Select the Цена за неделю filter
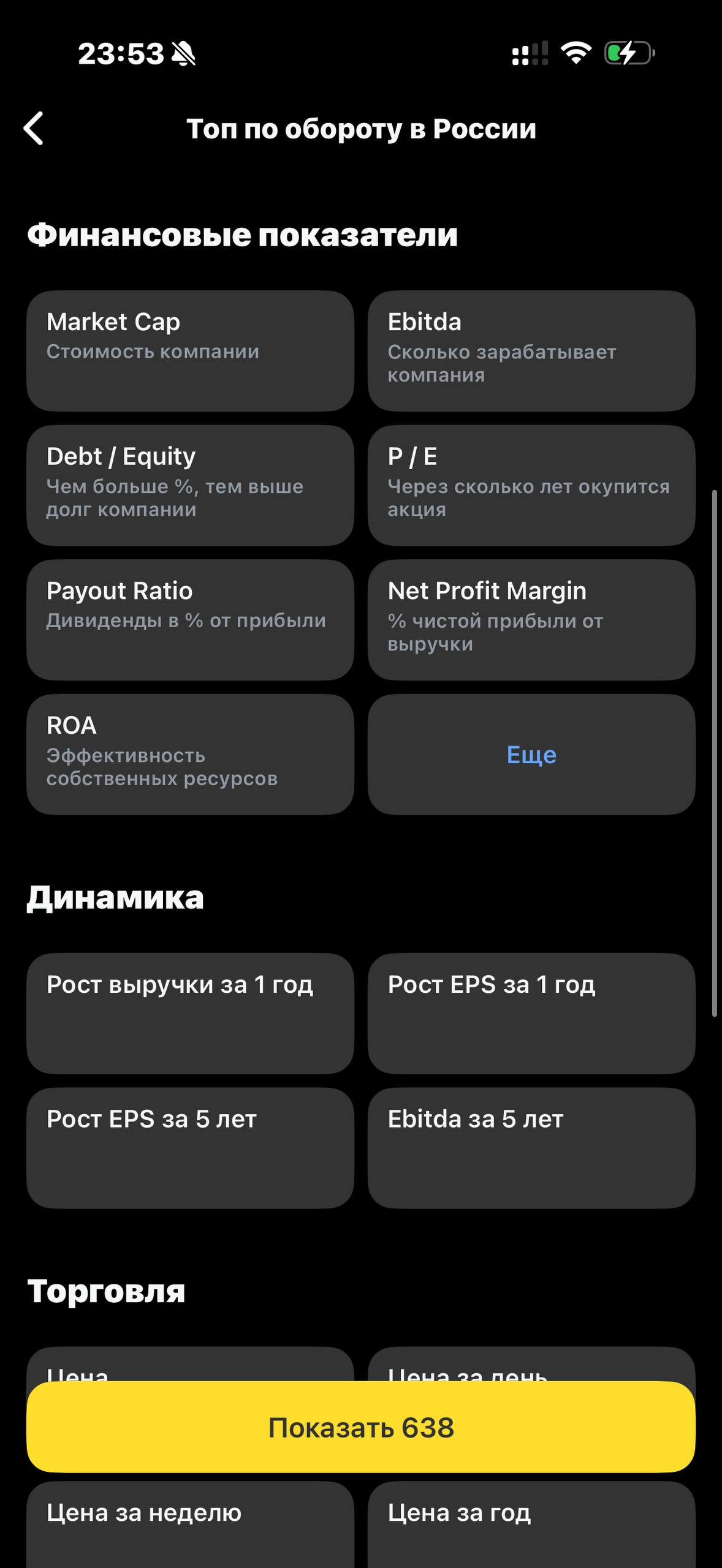Viewport: 722px width, 1568px height. tap(190, 1525)
